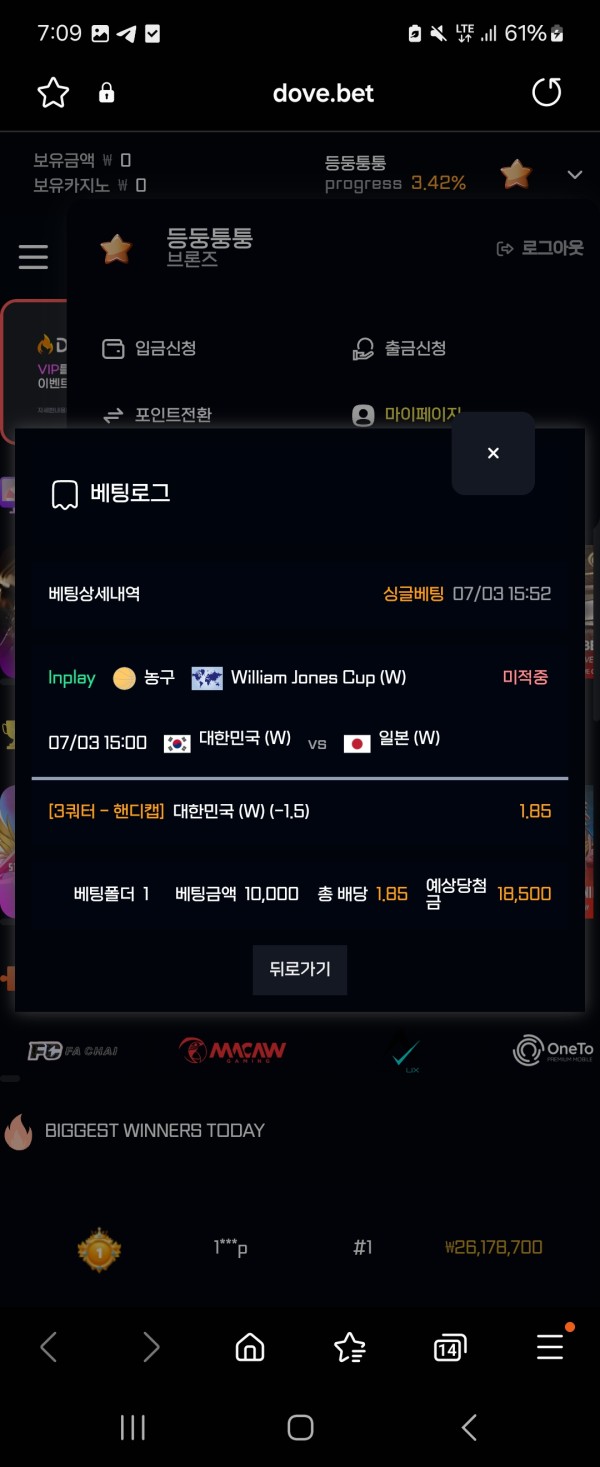Tap the 뒤로가기 back button
This screenshot has height=1467, width=600.
(300, 969)
